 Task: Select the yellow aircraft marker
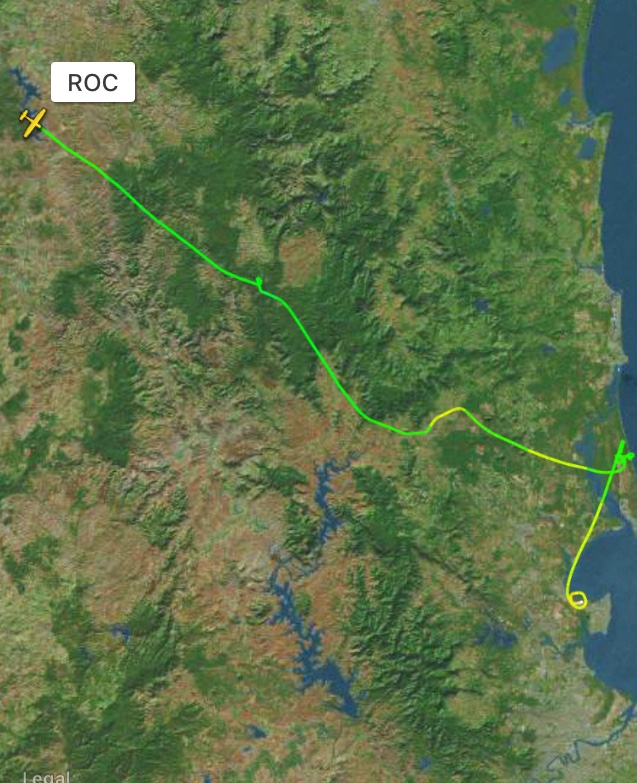point(33,123)
